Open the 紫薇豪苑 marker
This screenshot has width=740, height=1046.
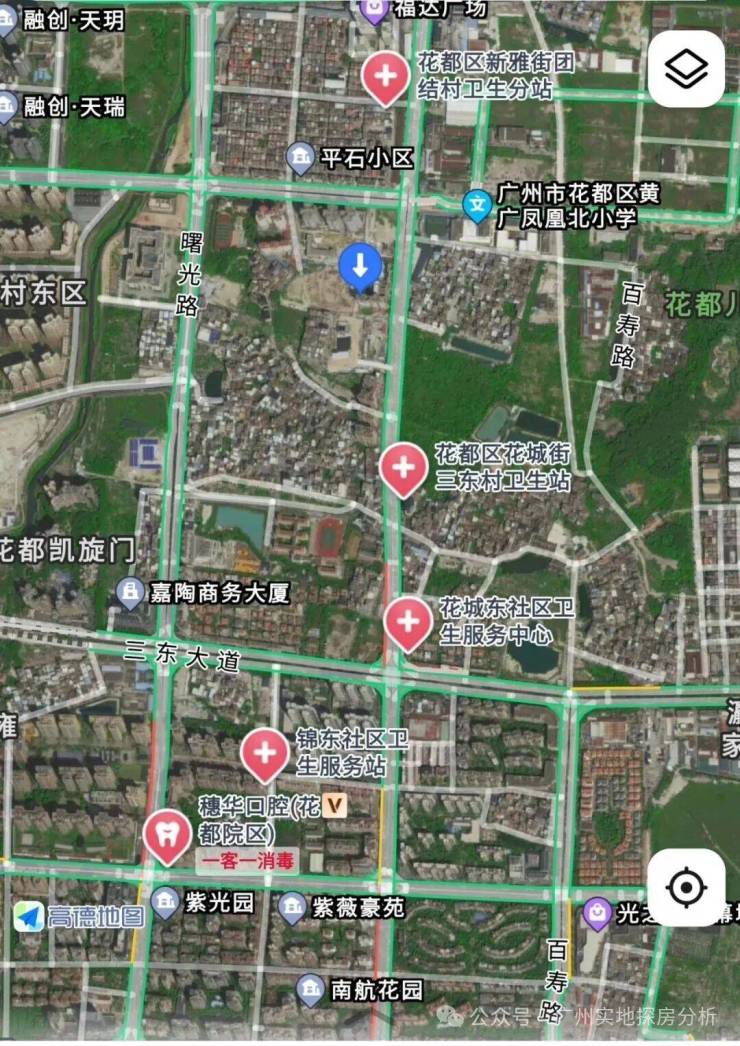(x=292, y=907)
